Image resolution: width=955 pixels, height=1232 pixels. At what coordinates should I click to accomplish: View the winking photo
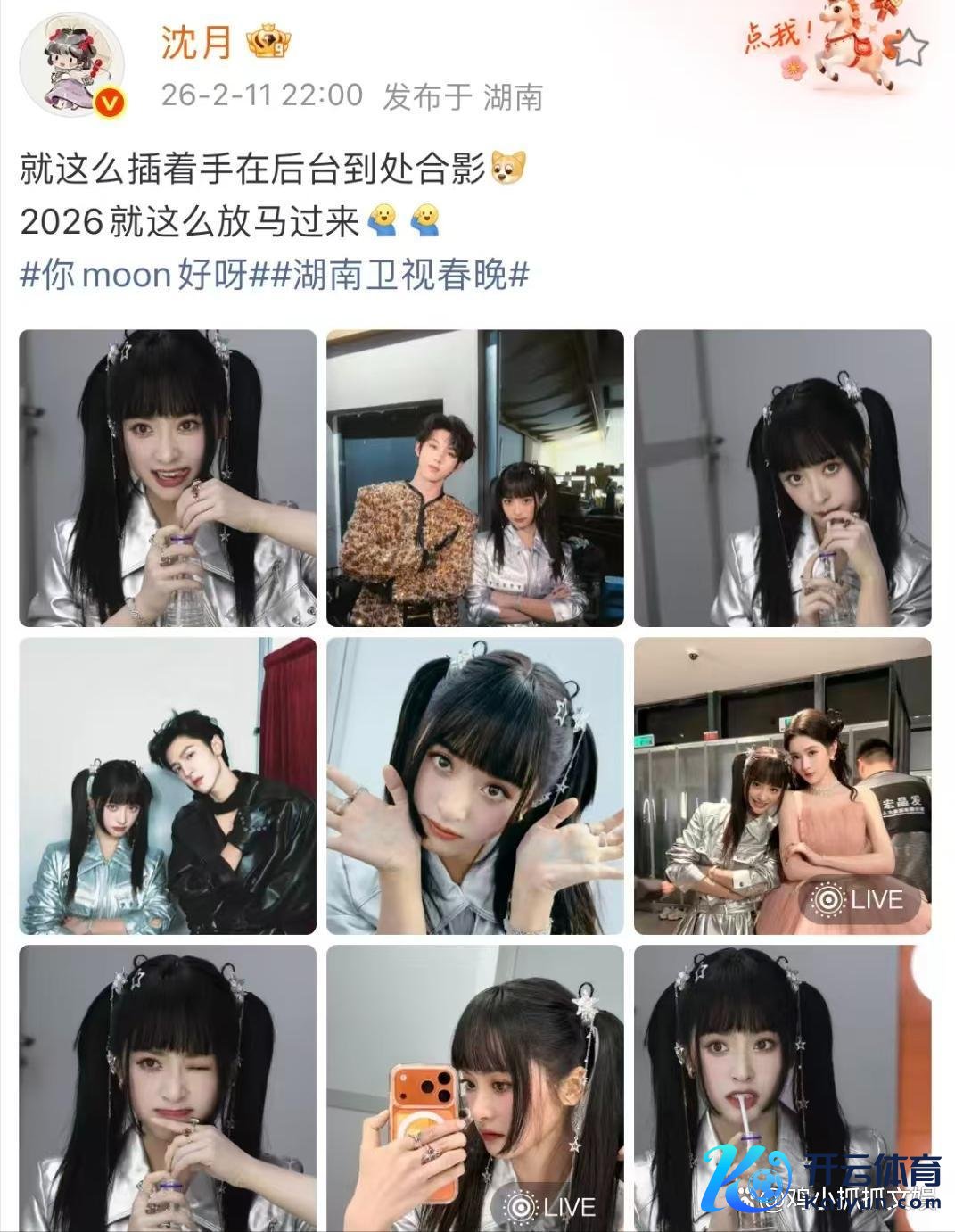[x=168, y=1088]
